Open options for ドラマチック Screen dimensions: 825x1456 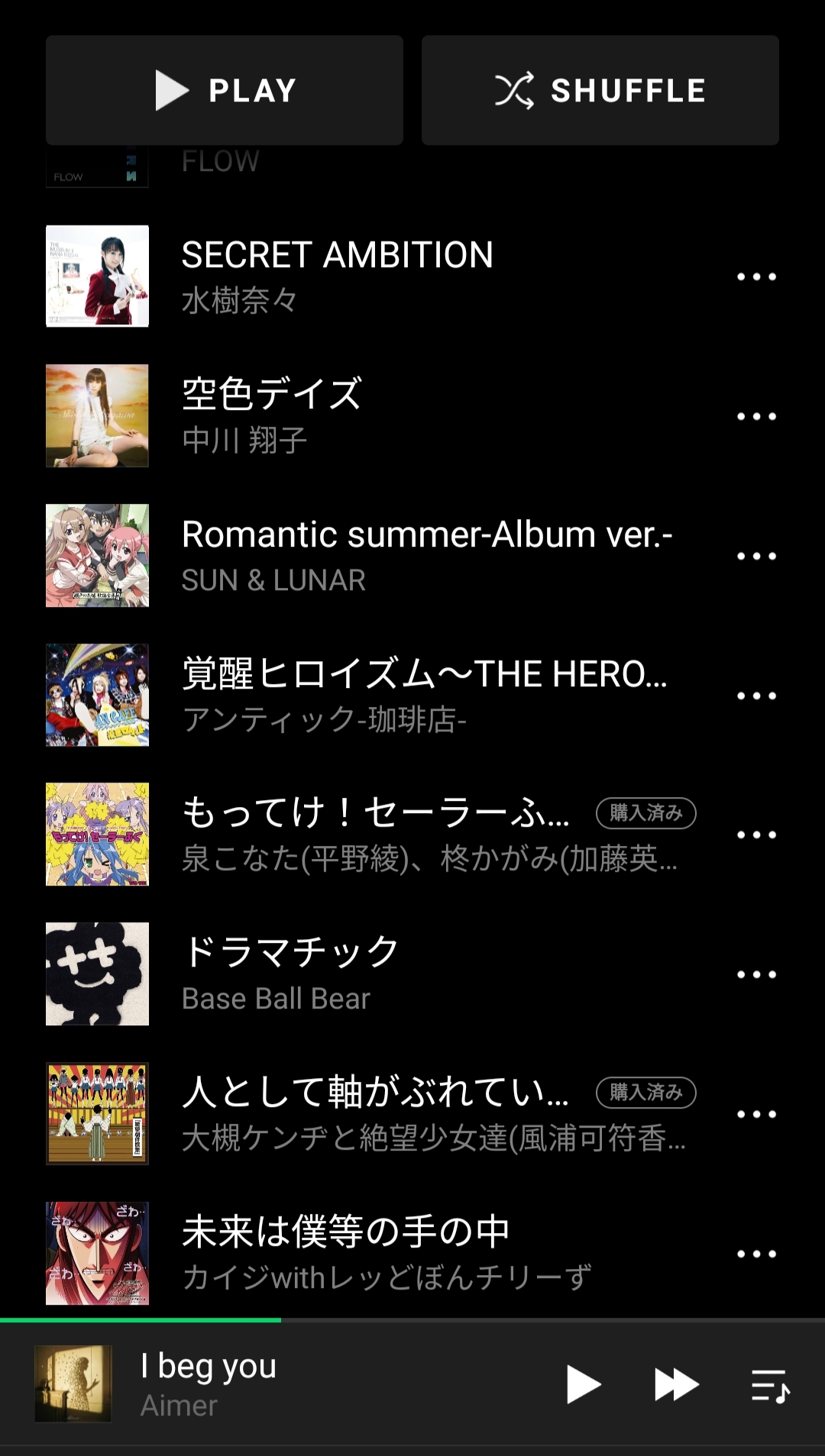click(756, 974)
